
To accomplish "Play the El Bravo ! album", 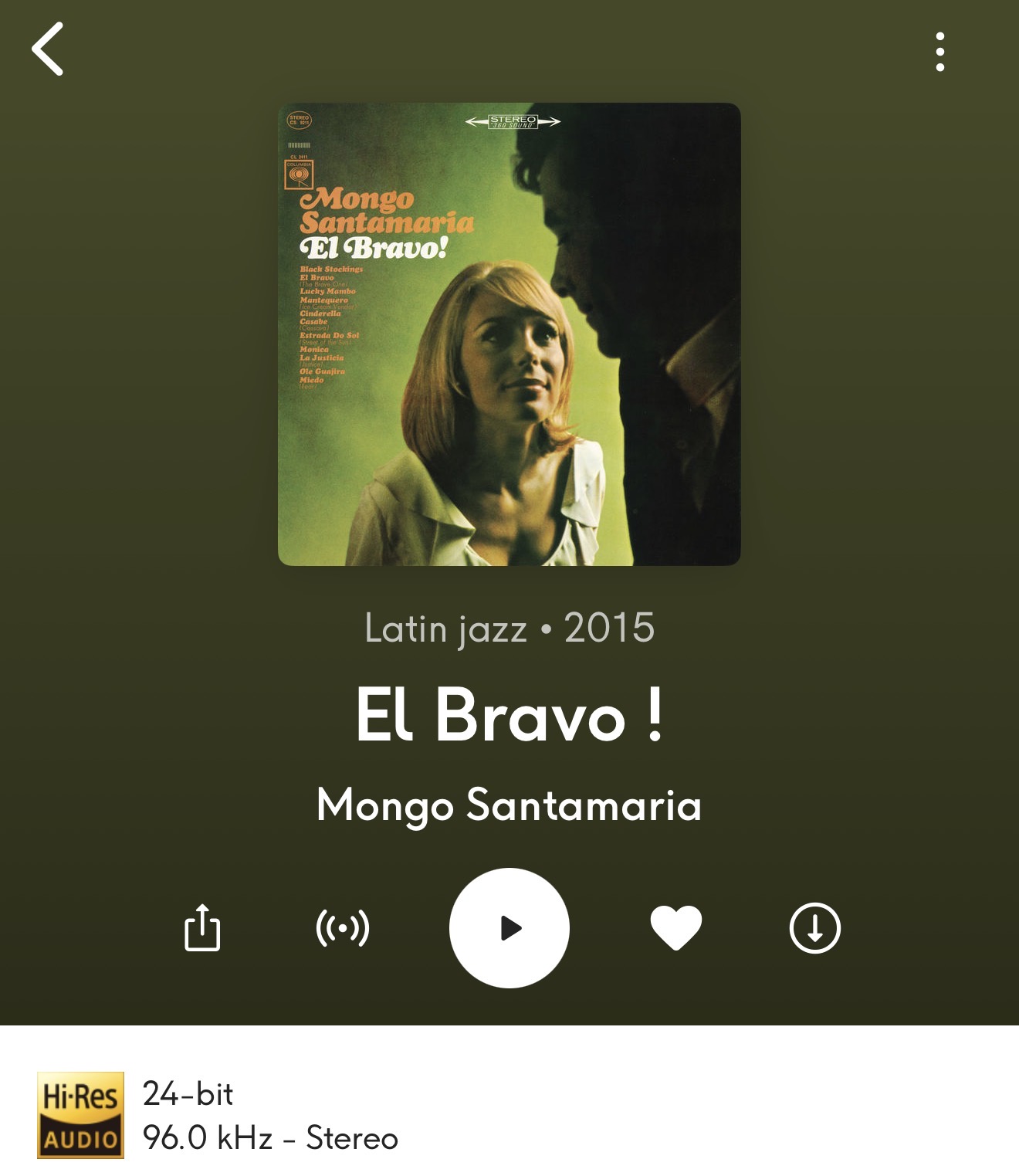I will pyautogui.click(x=509, y=927).
